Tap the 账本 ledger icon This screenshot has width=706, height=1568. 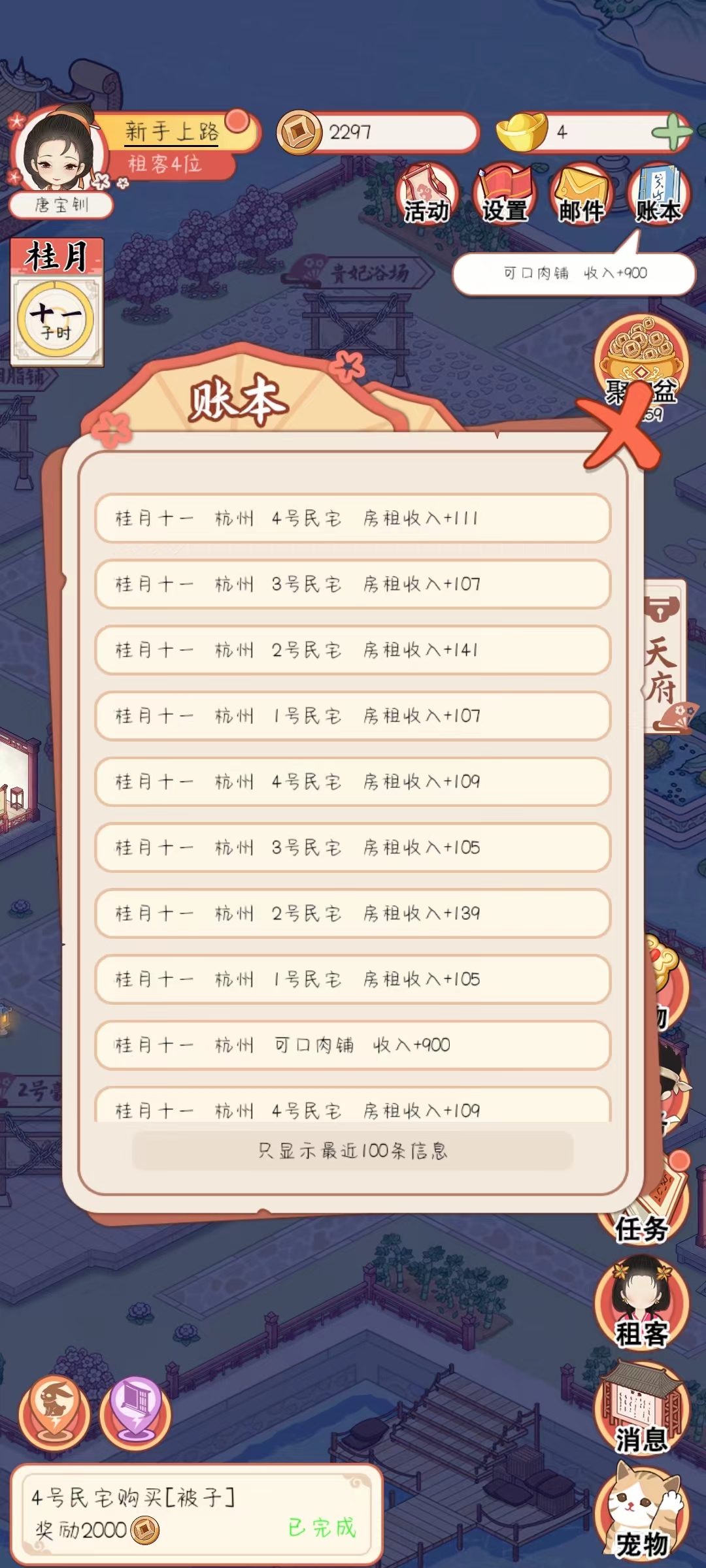click(x=658, y=193)
